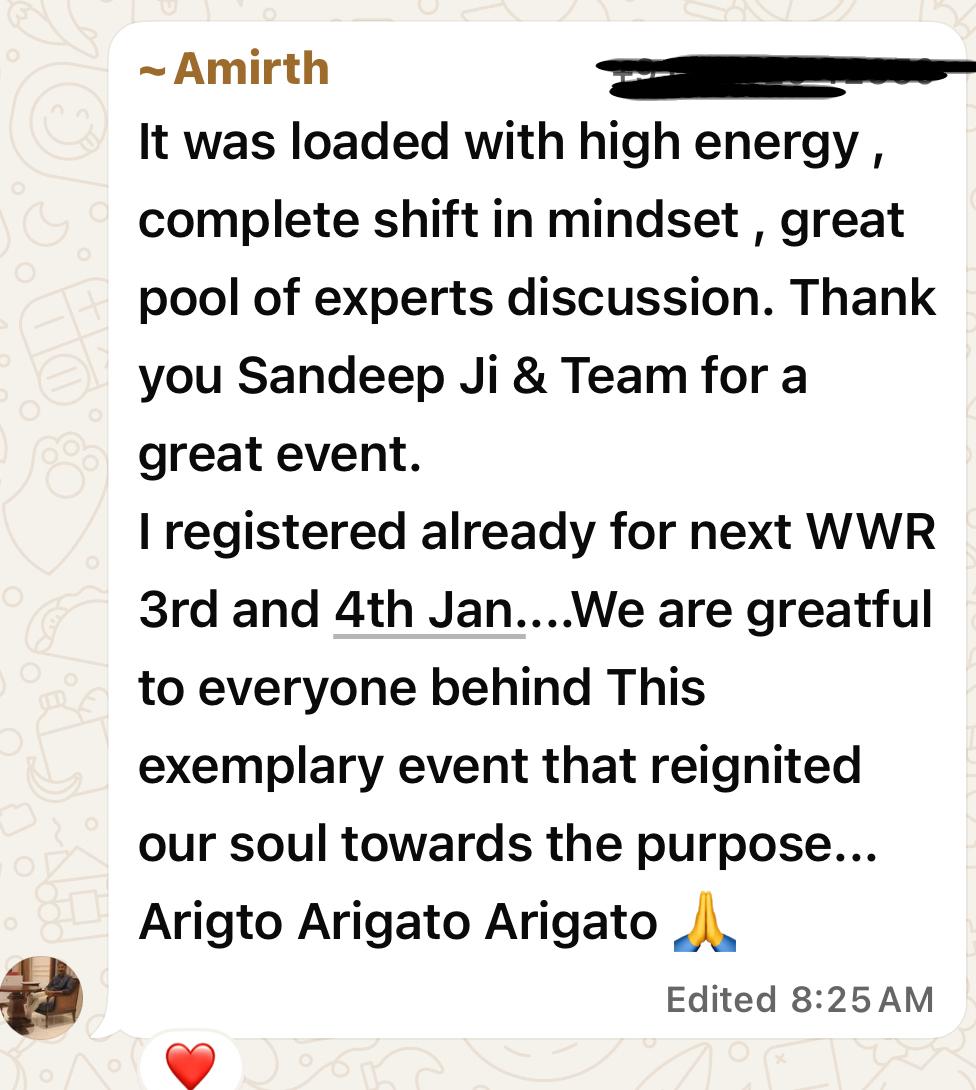Screen dimensions: 976x1090
Task: View the heart reaction on the message
Action: coord(190,1064)
